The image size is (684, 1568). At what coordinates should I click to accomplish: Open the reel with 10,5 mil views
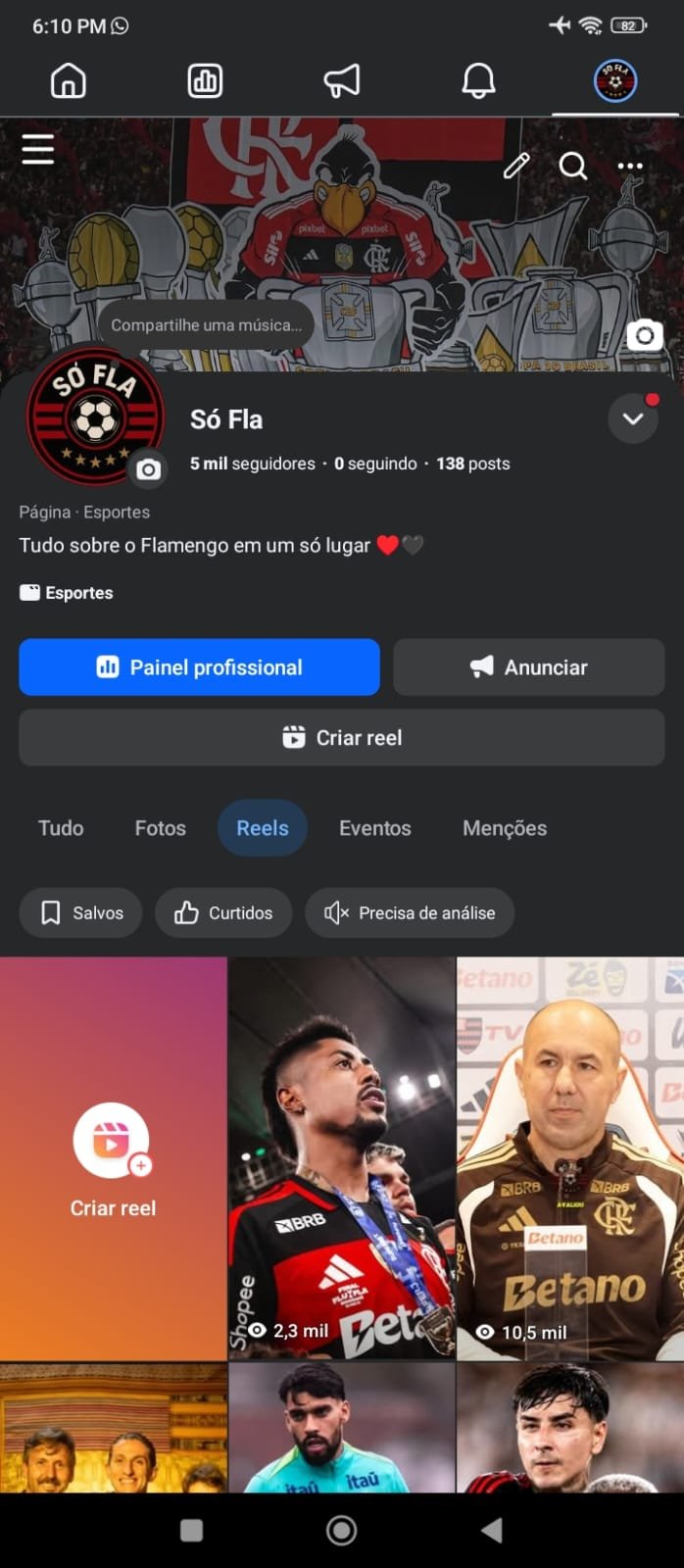click(x=570, y=1158)
